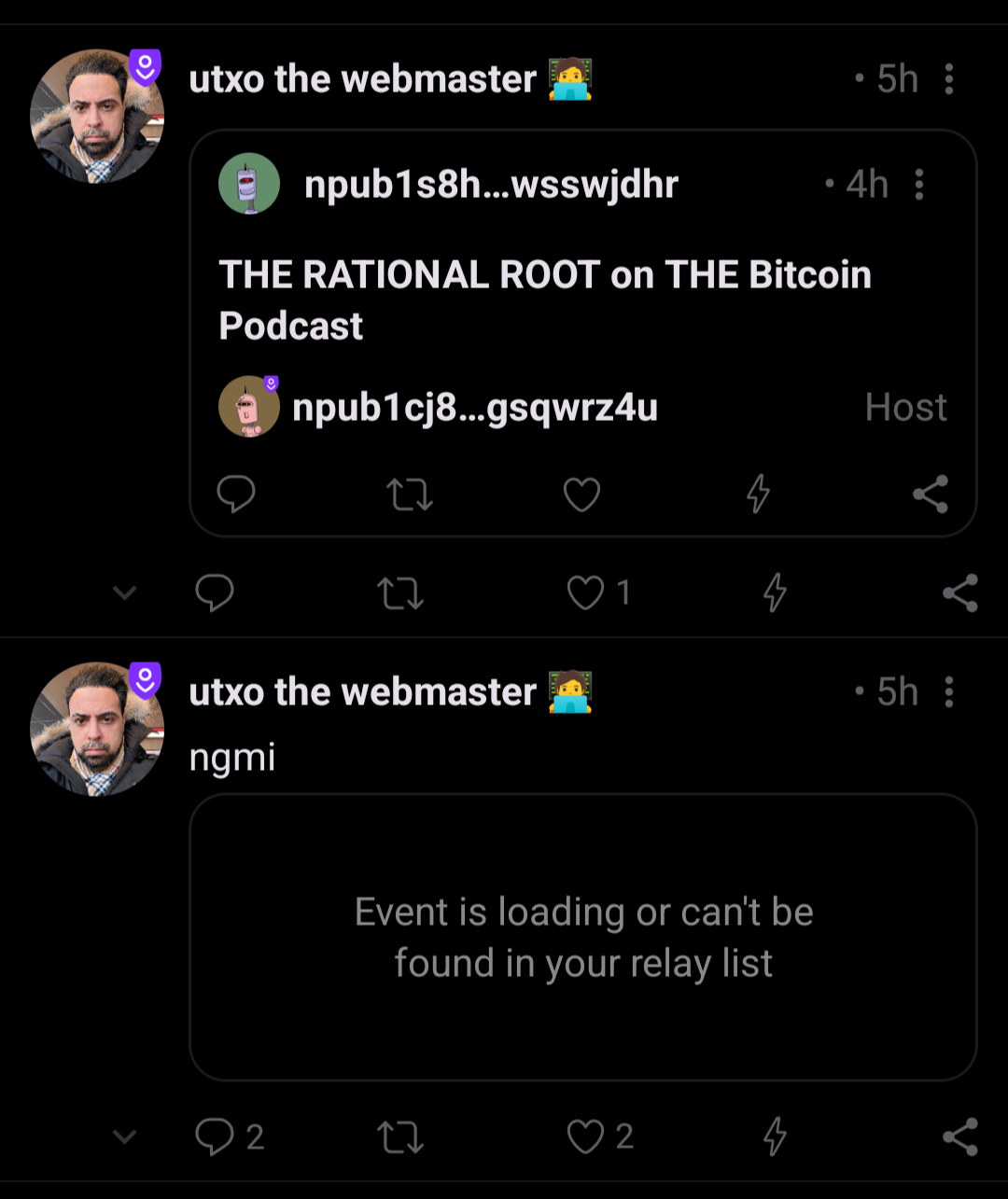Screen dimensions: 1008x1199
Task: Repost the quoted Rational Root note
Action: (x=410, y=495)
